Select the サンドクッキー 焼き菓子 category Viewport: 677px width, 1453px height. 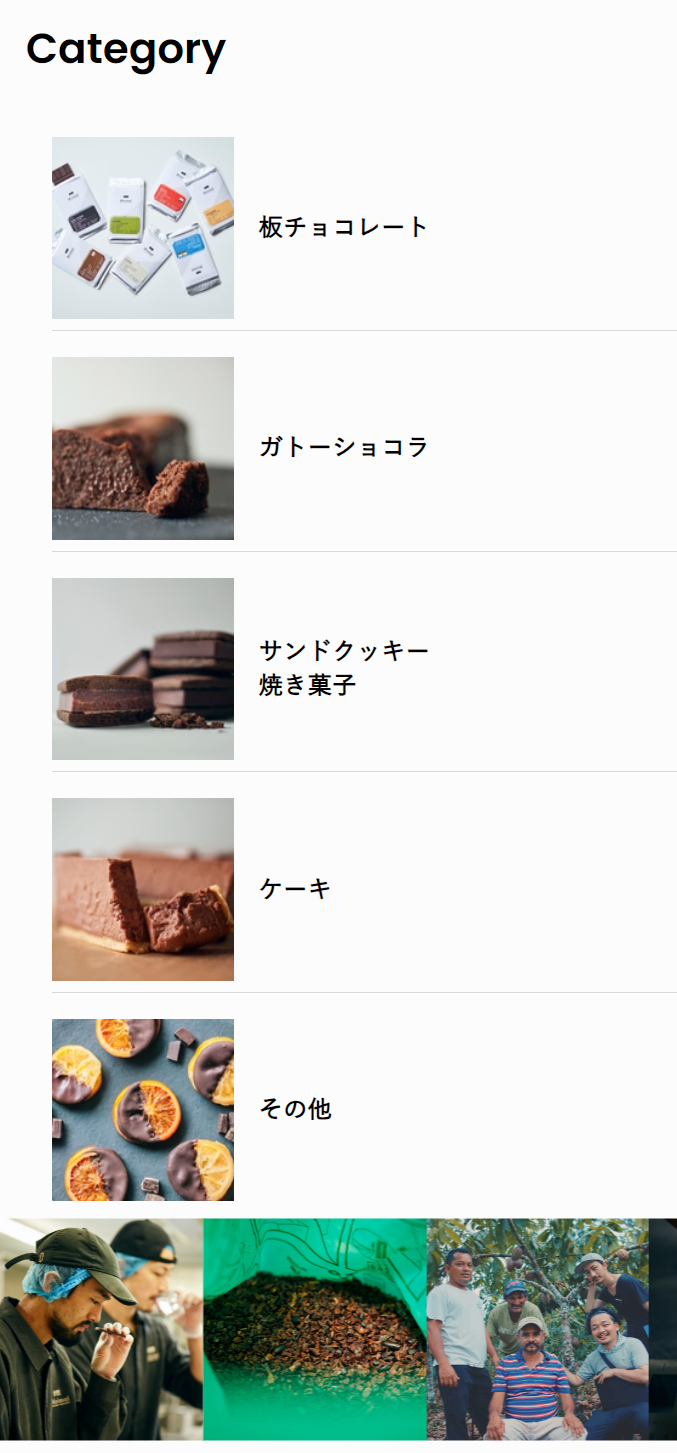pyautogui.click(x=343, y=668)
